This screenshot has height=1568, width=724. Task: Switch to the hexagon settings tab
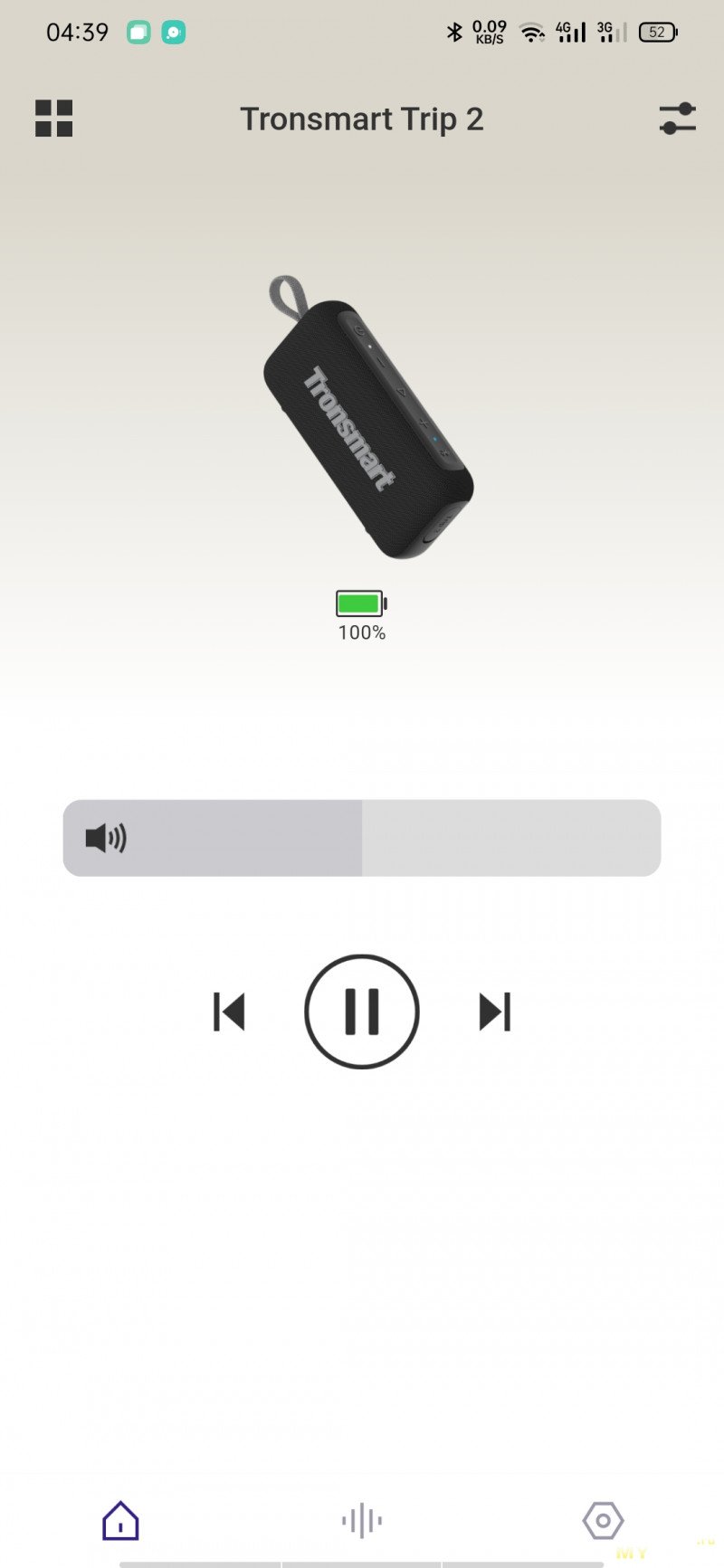(603, 1520)
